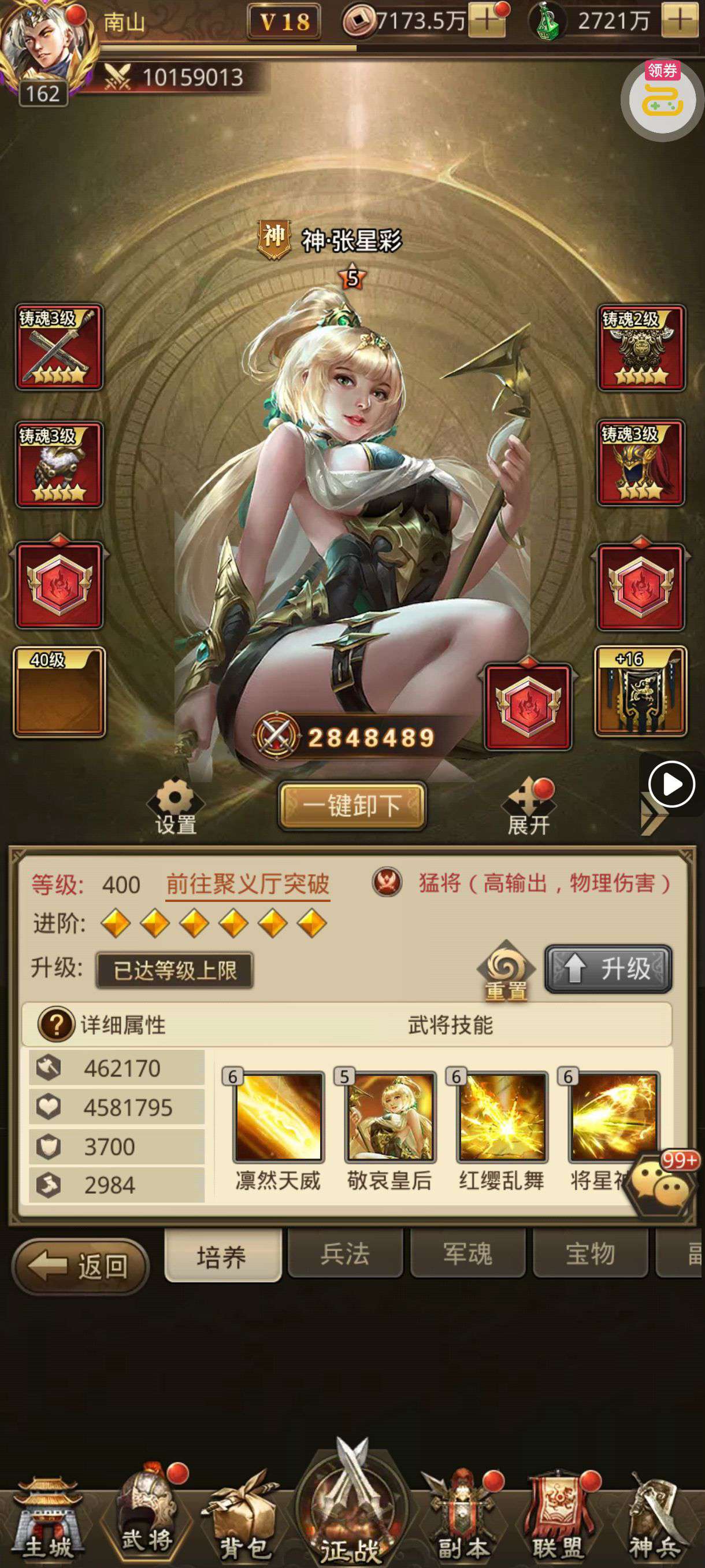
Task: Switch to the 军魂 tab
Action: pos(467,1255)
